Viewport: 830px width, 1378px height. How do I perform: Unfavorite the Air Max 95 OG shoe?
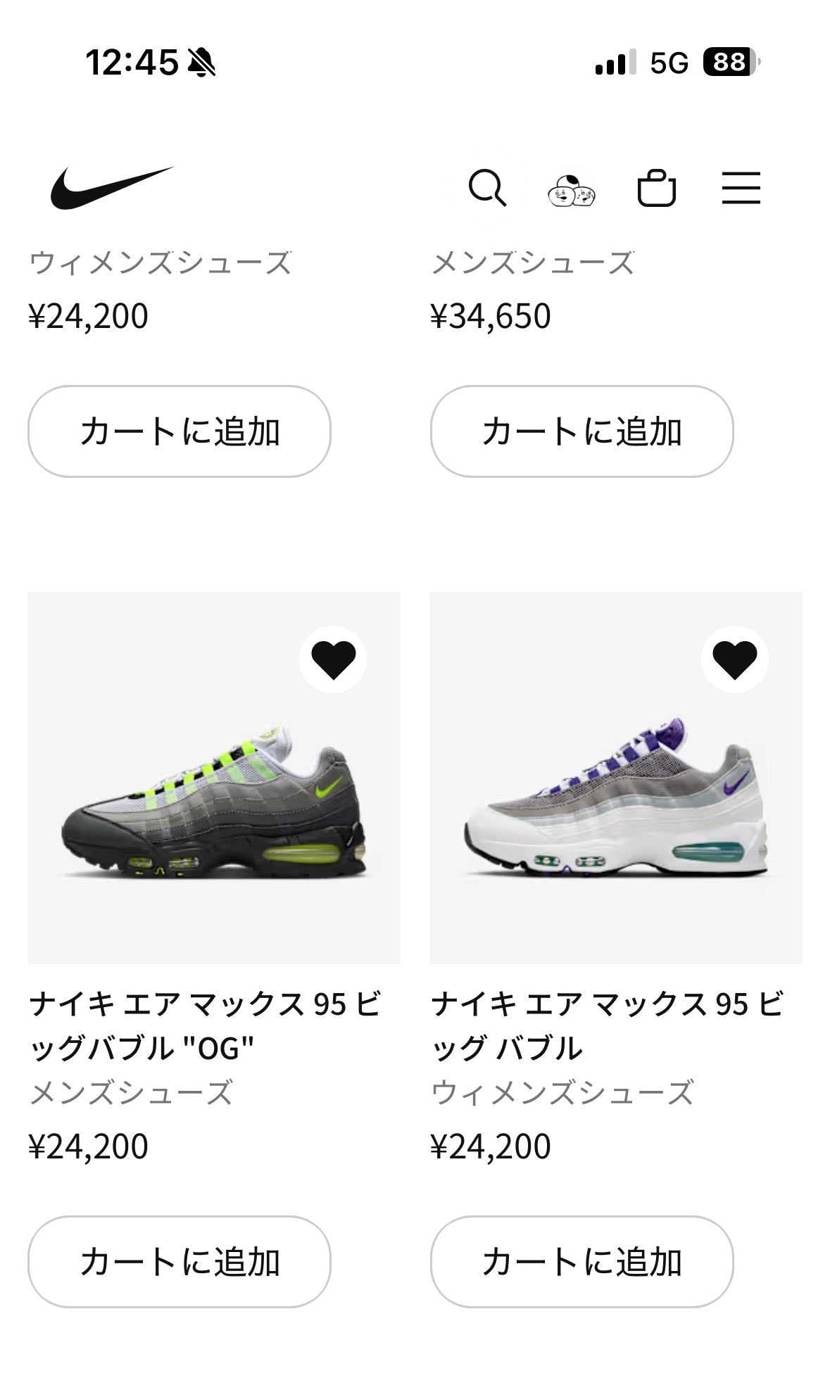click(333, 659)
